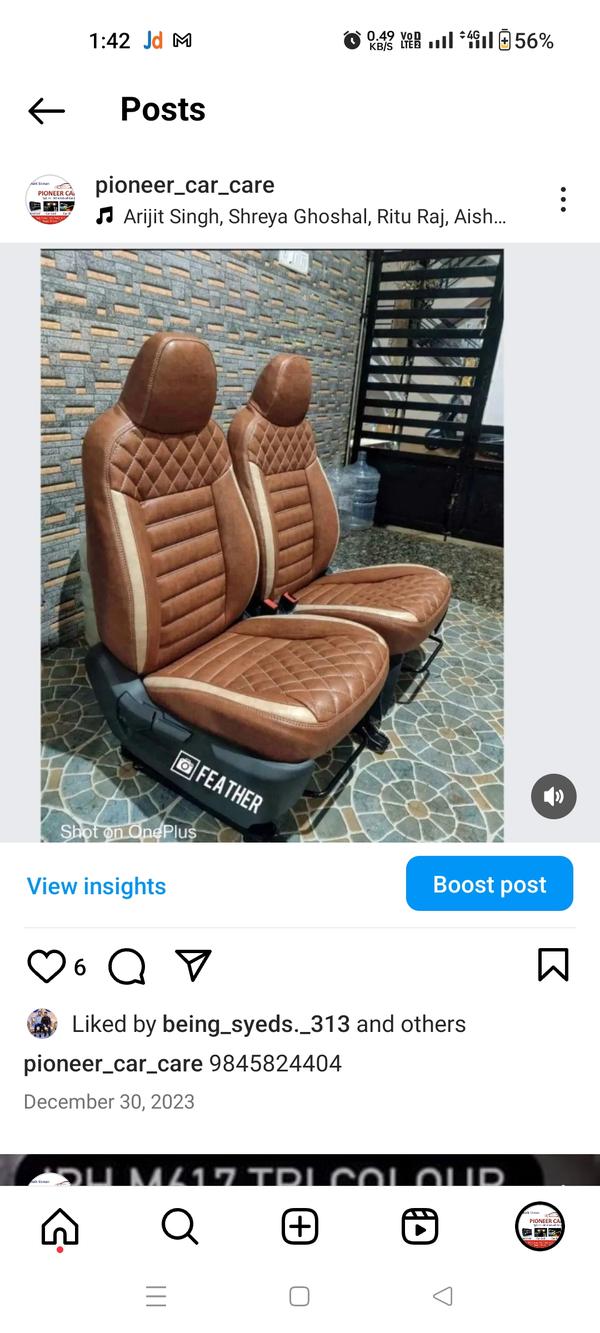The image size is (600, 1333).
Task: Open pioneer_car_care profile from post header
Action: [x=184, y=185]
